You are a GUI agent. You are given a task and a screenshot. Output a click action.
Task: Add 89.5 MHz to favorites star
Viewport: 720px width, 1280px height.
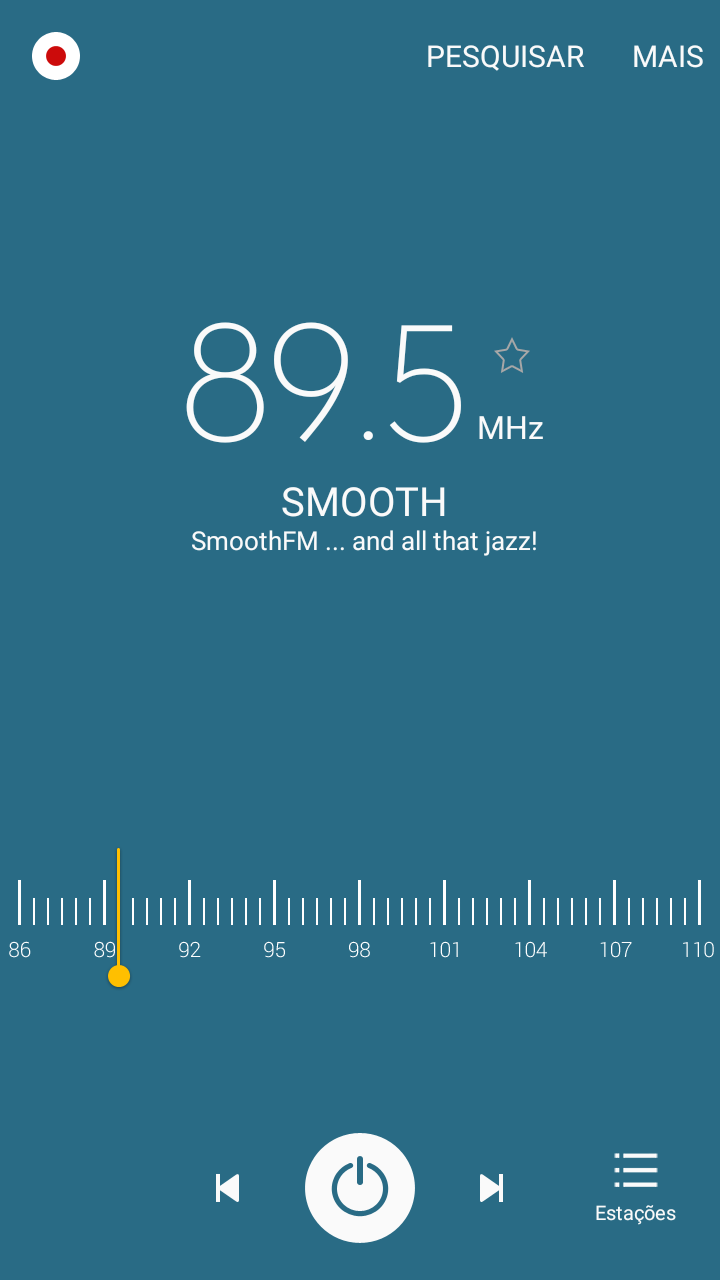[512, 356]
